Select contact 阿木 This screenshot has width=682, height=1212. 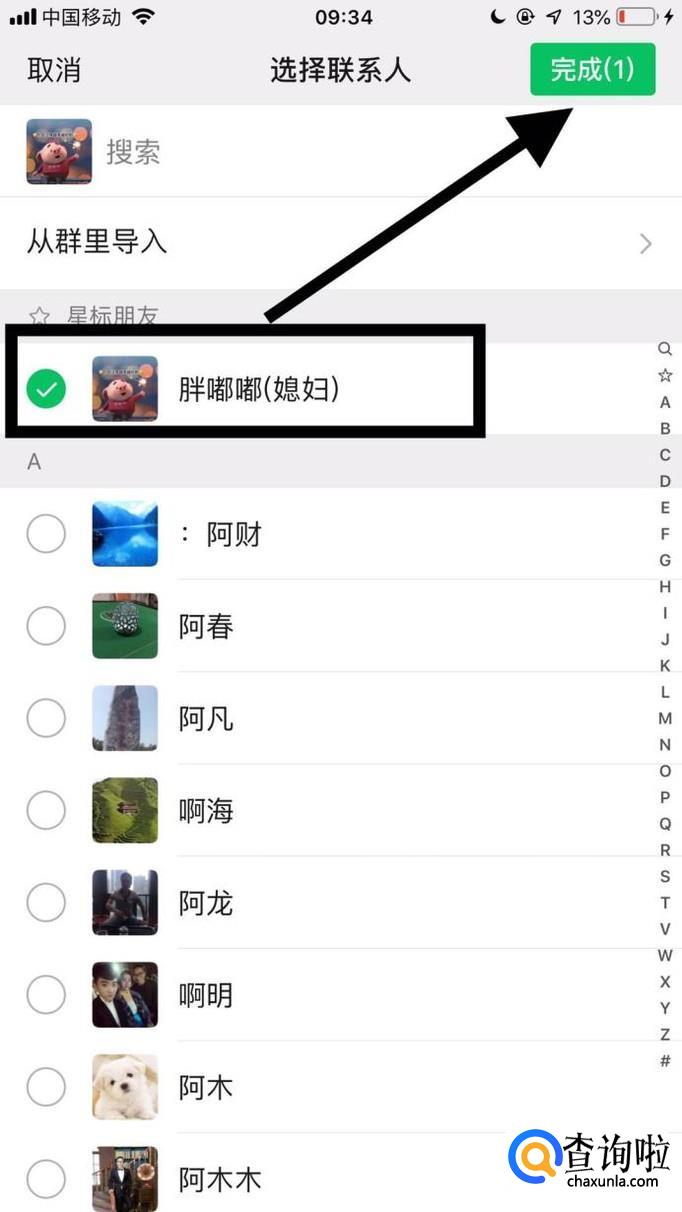[46, 1087]
